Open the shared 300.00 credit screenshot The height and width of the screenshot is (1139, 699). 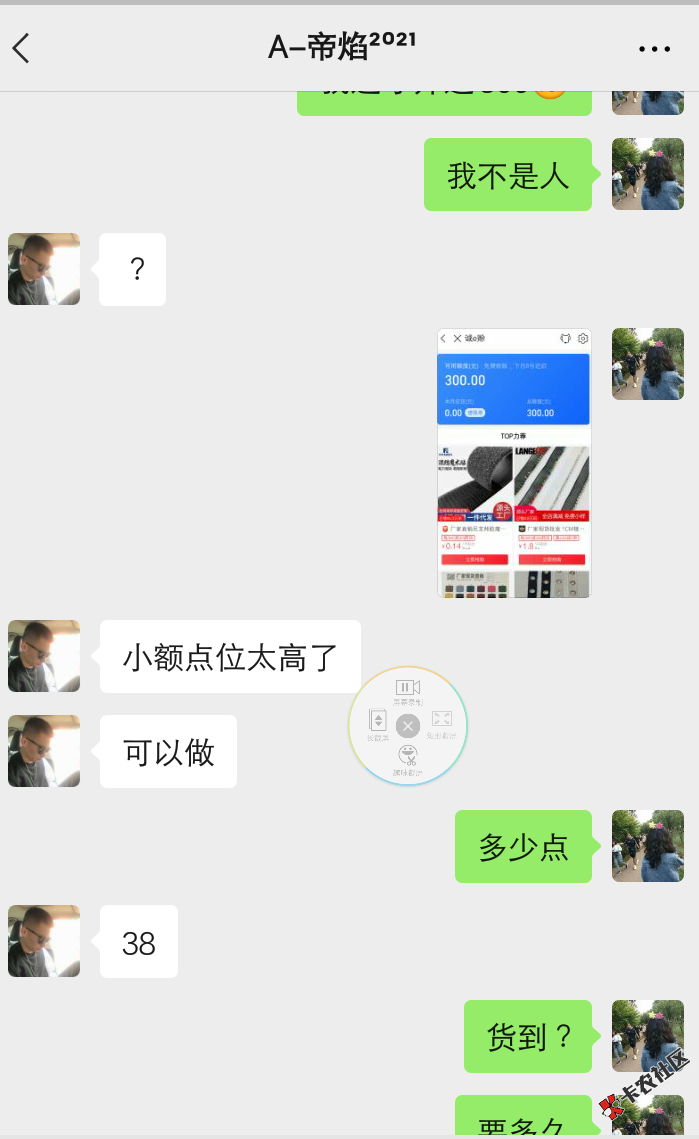tap(514, 463)
